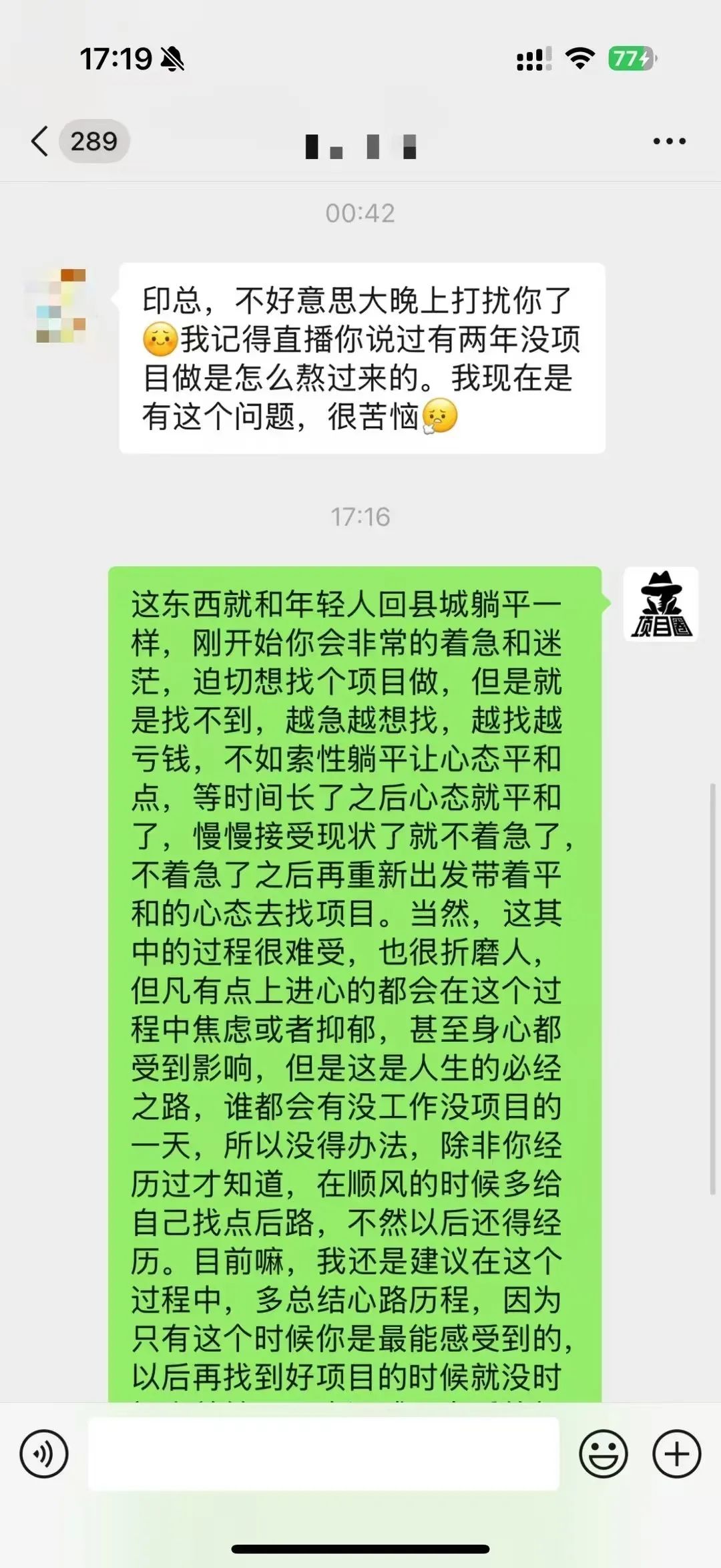Open the emoji sticker panel
The height and width of the screenshot is (1568, 721).
coord(603,1453)
